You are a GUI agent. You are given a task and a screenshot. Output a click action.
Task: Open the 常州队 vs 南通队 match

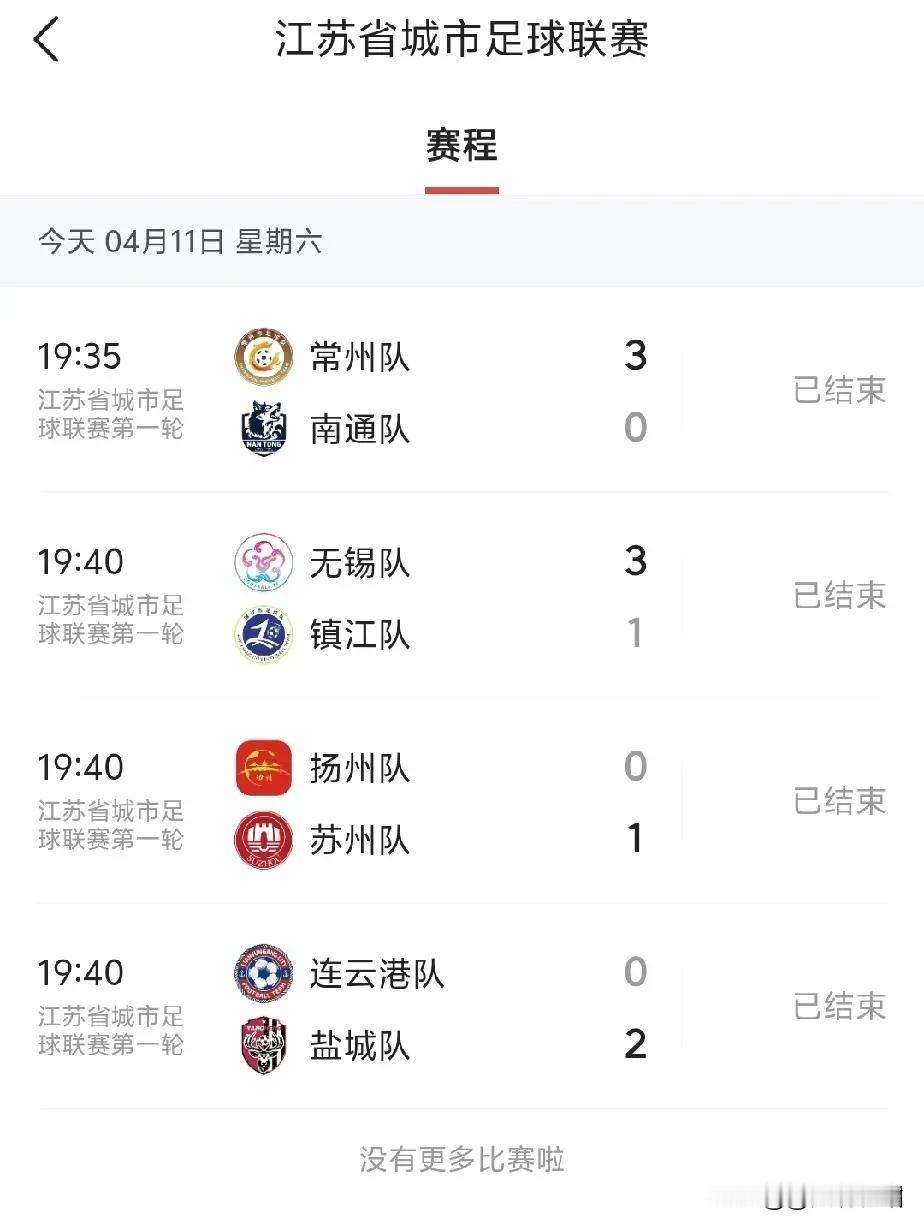(x=462, y=390)
